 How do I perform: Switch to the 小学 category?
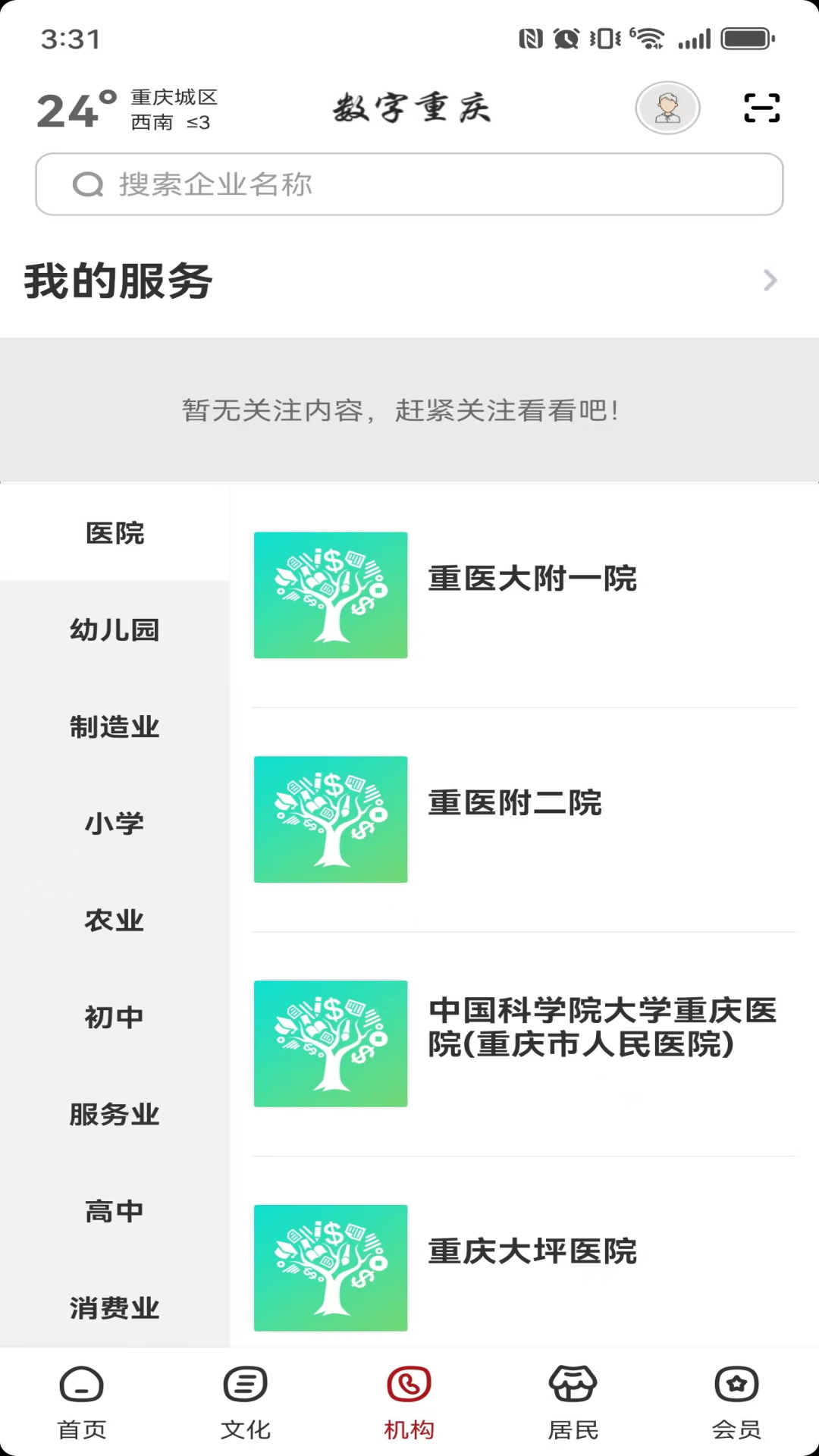click(x=115, y=824)
